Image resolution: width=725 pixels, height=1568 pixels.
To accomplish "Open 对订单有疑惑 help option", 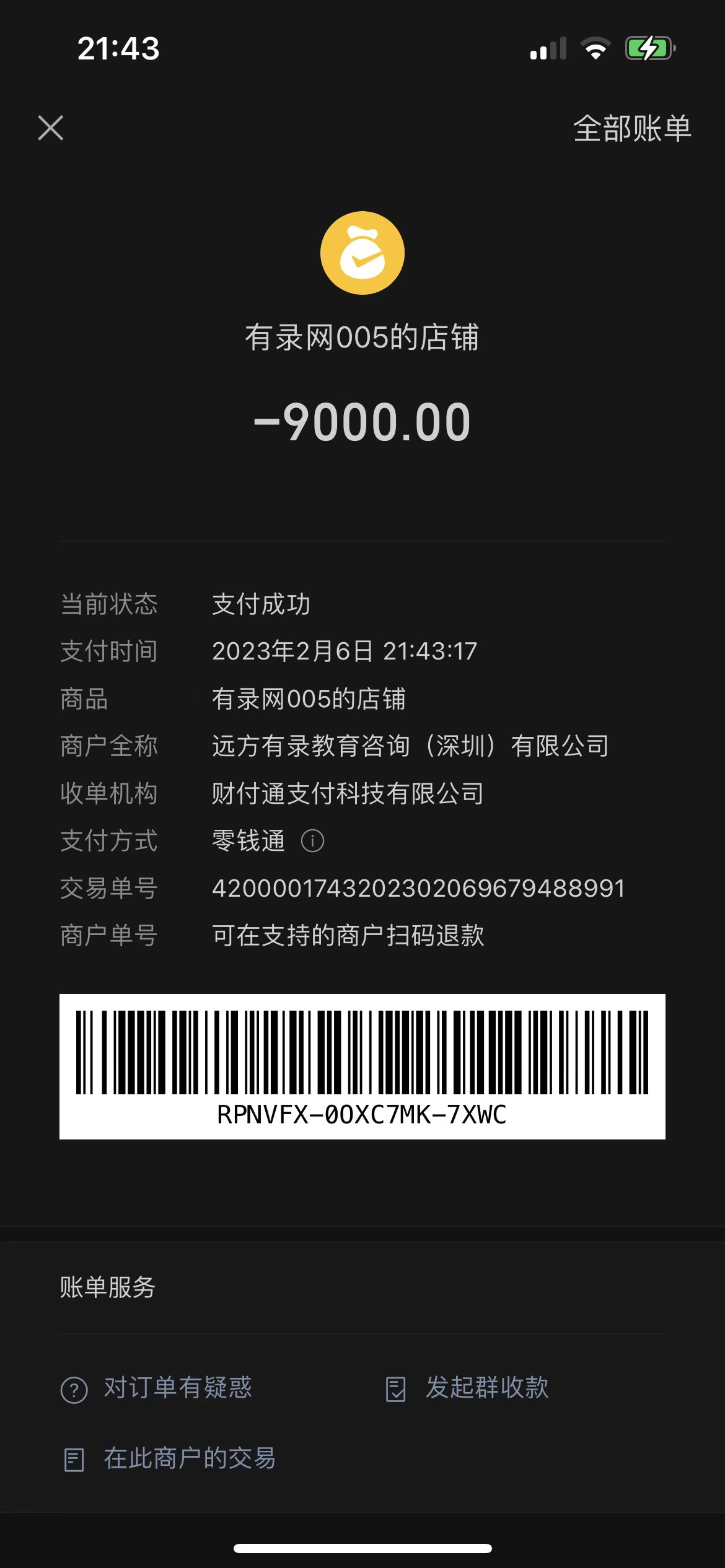I will [x=157, y=1388].
